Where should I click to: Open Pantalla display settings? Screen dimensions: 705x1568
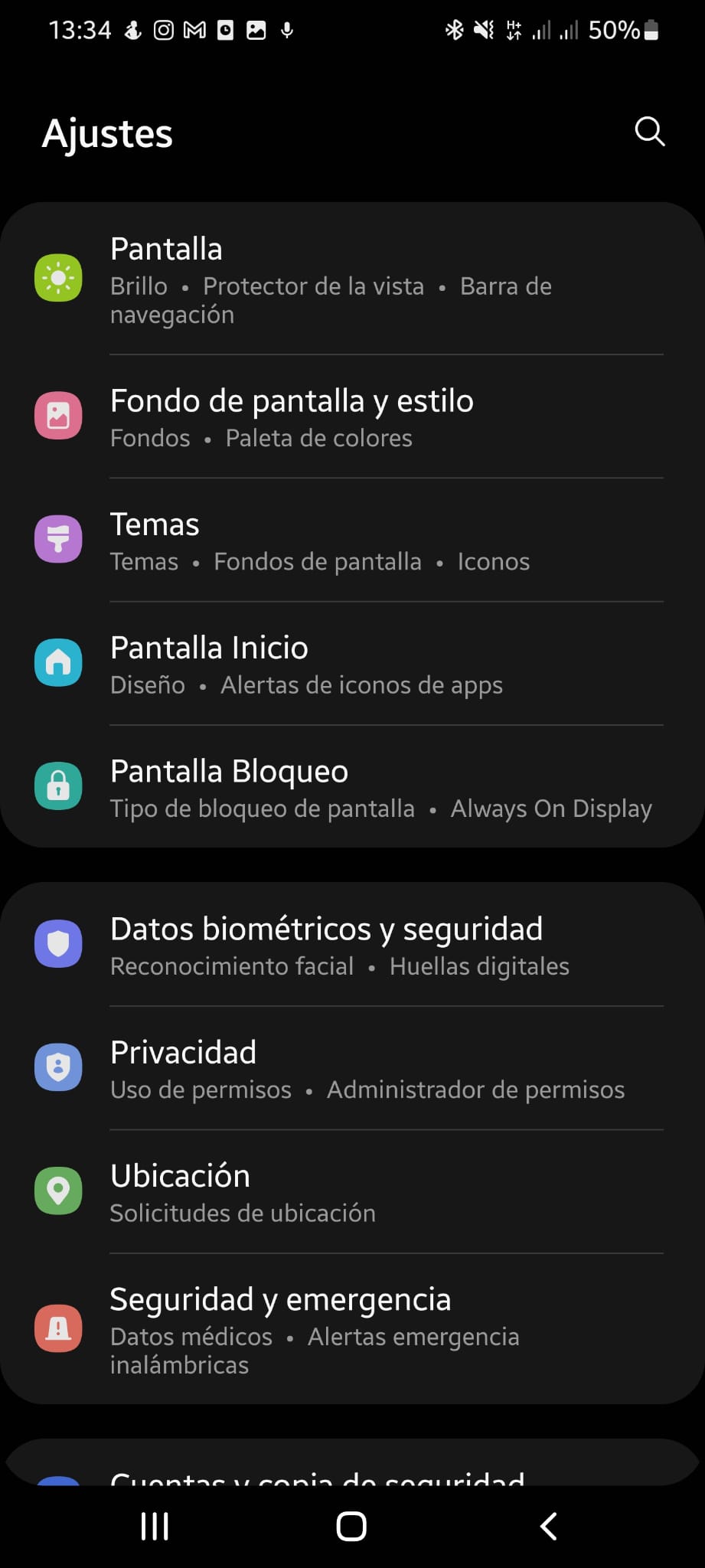point(352,279)
